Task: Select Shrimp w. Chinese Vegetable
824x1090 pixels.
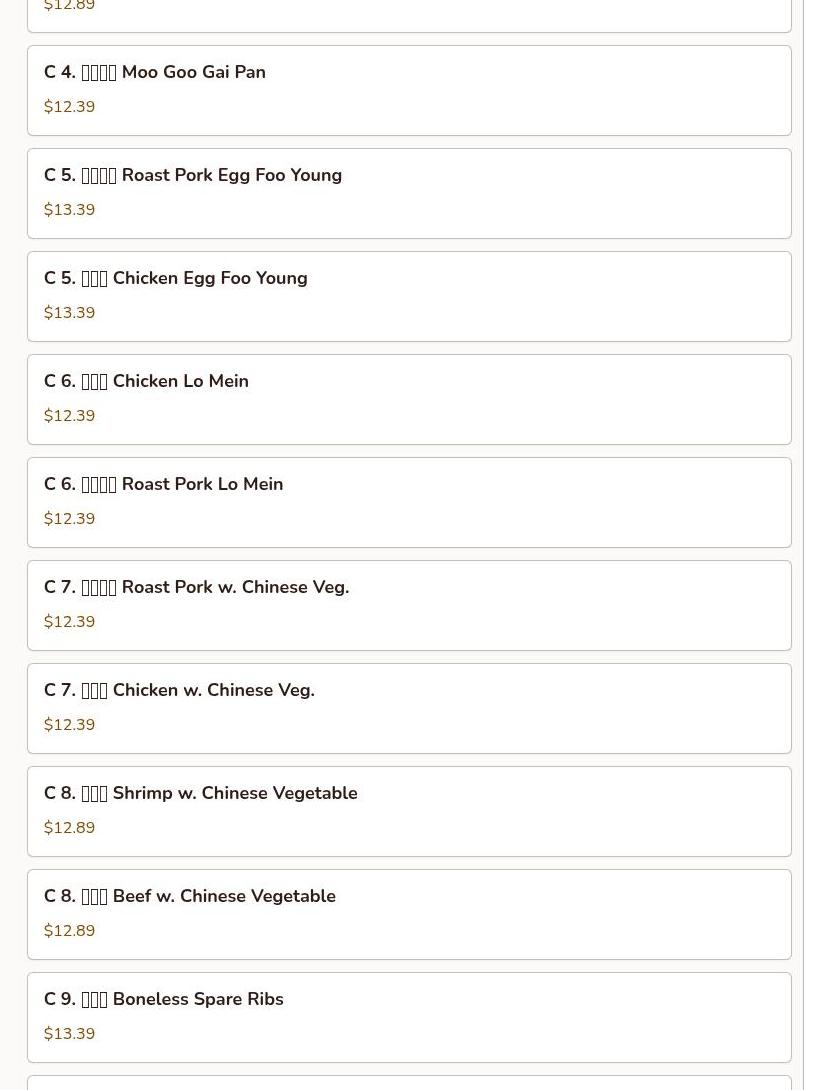Action: 408,811
